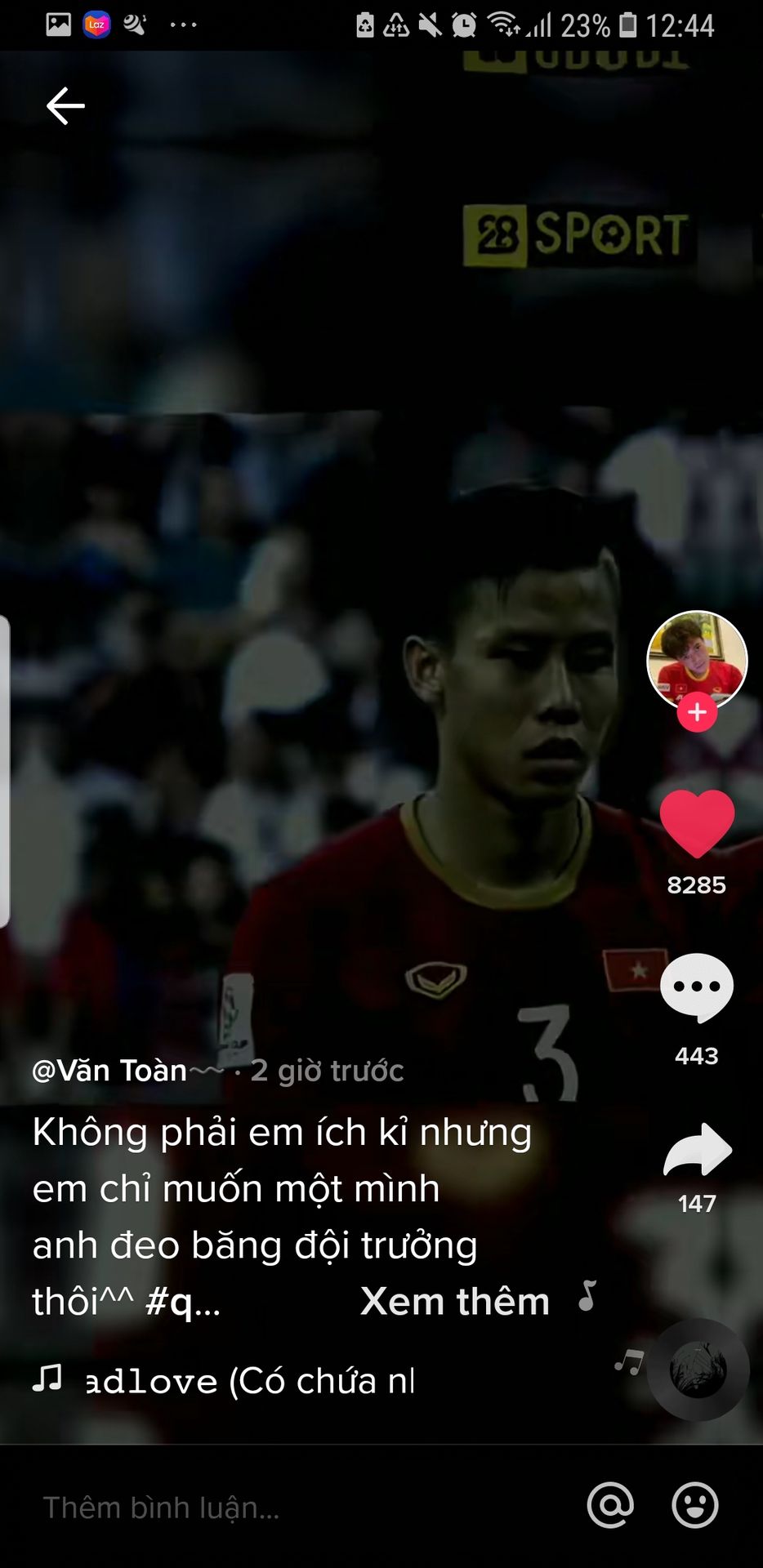Viewport: 763px width, 1568px height.
Task: Open Văn Toàn's profile picture
Action: coord(697,660)
